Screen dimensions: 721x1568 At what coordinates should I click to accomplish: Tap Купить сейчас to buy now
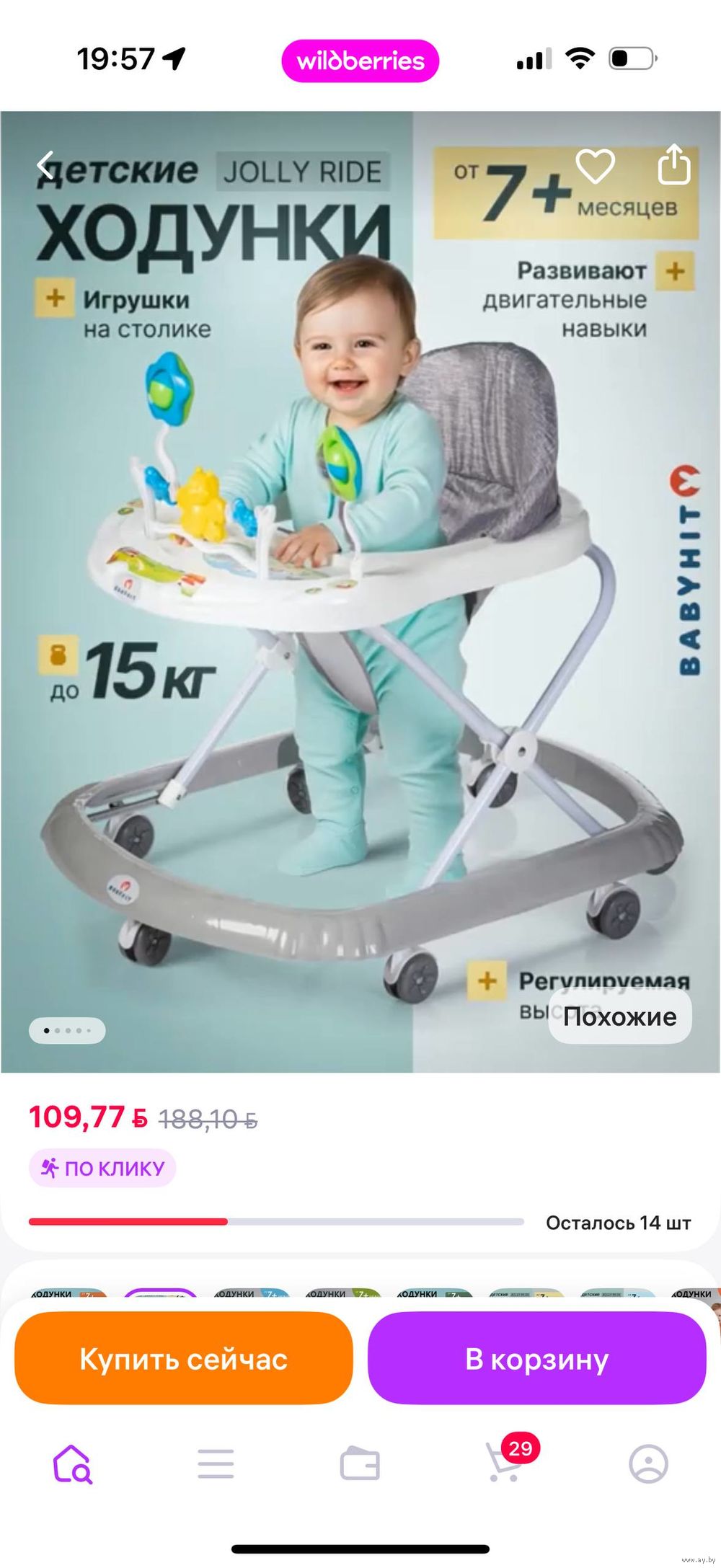pos(184,1359)
